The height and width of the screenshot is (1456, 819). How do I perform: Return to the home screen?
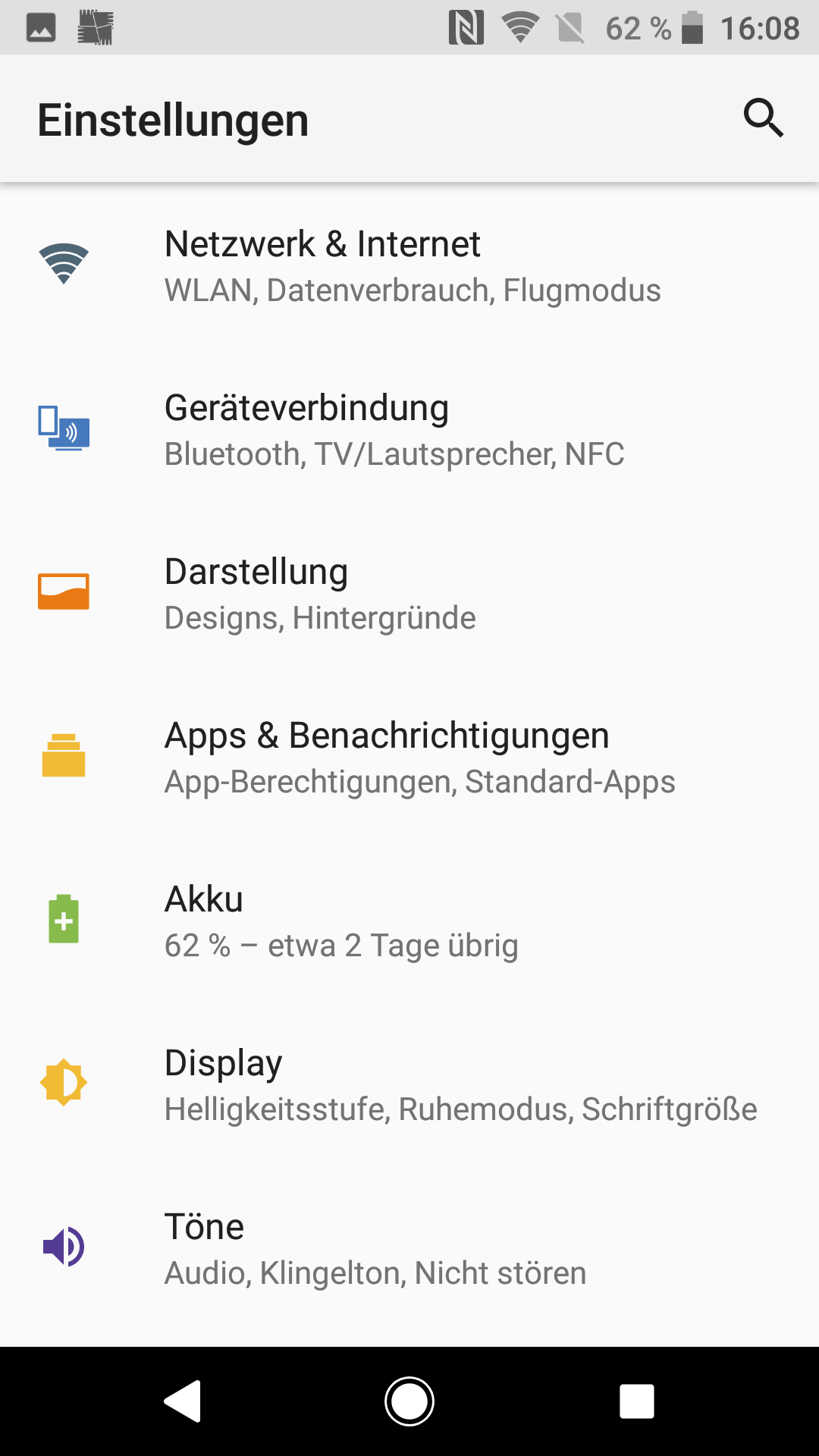(409, 1401)
